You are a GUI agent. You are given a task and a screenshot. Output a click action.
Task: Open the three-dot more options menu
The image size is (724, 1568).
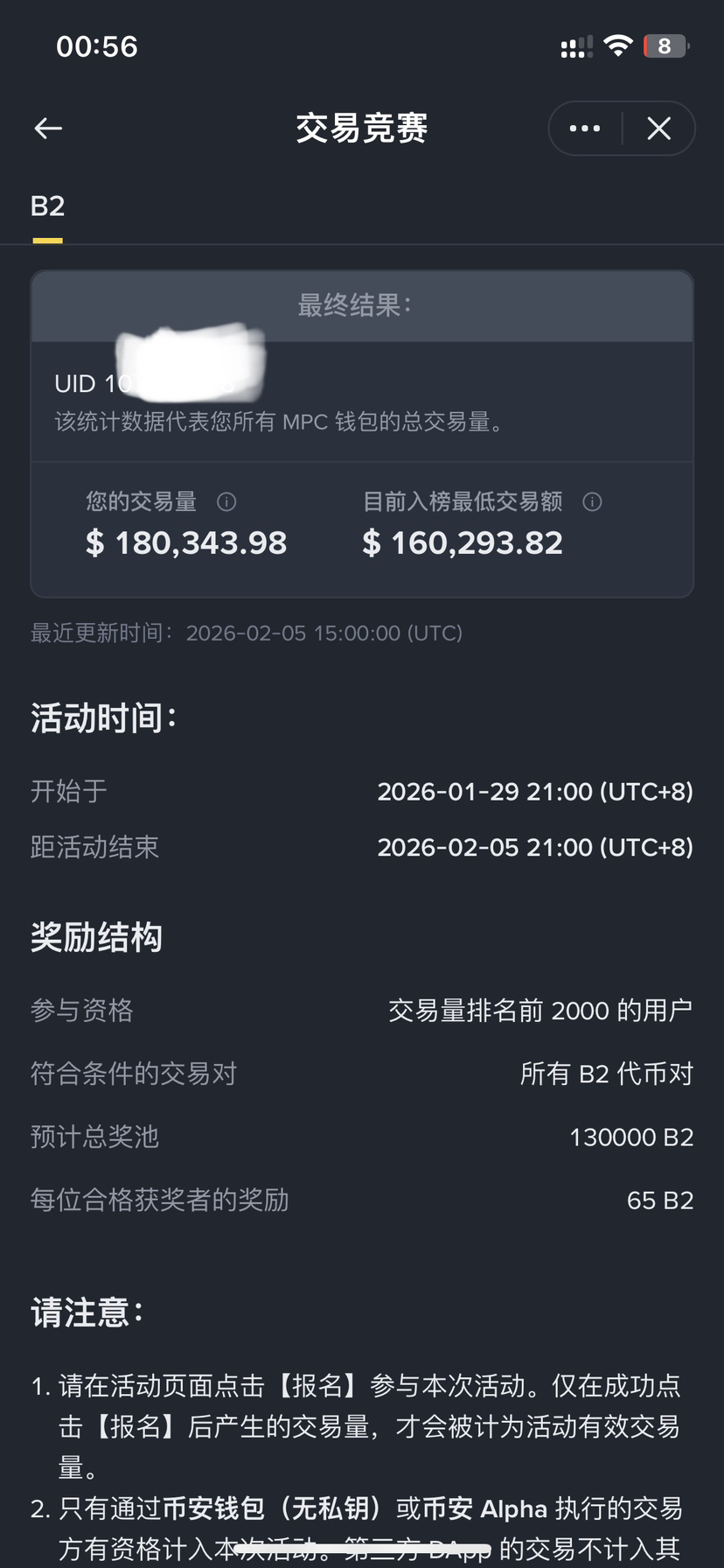click(584, 129)
